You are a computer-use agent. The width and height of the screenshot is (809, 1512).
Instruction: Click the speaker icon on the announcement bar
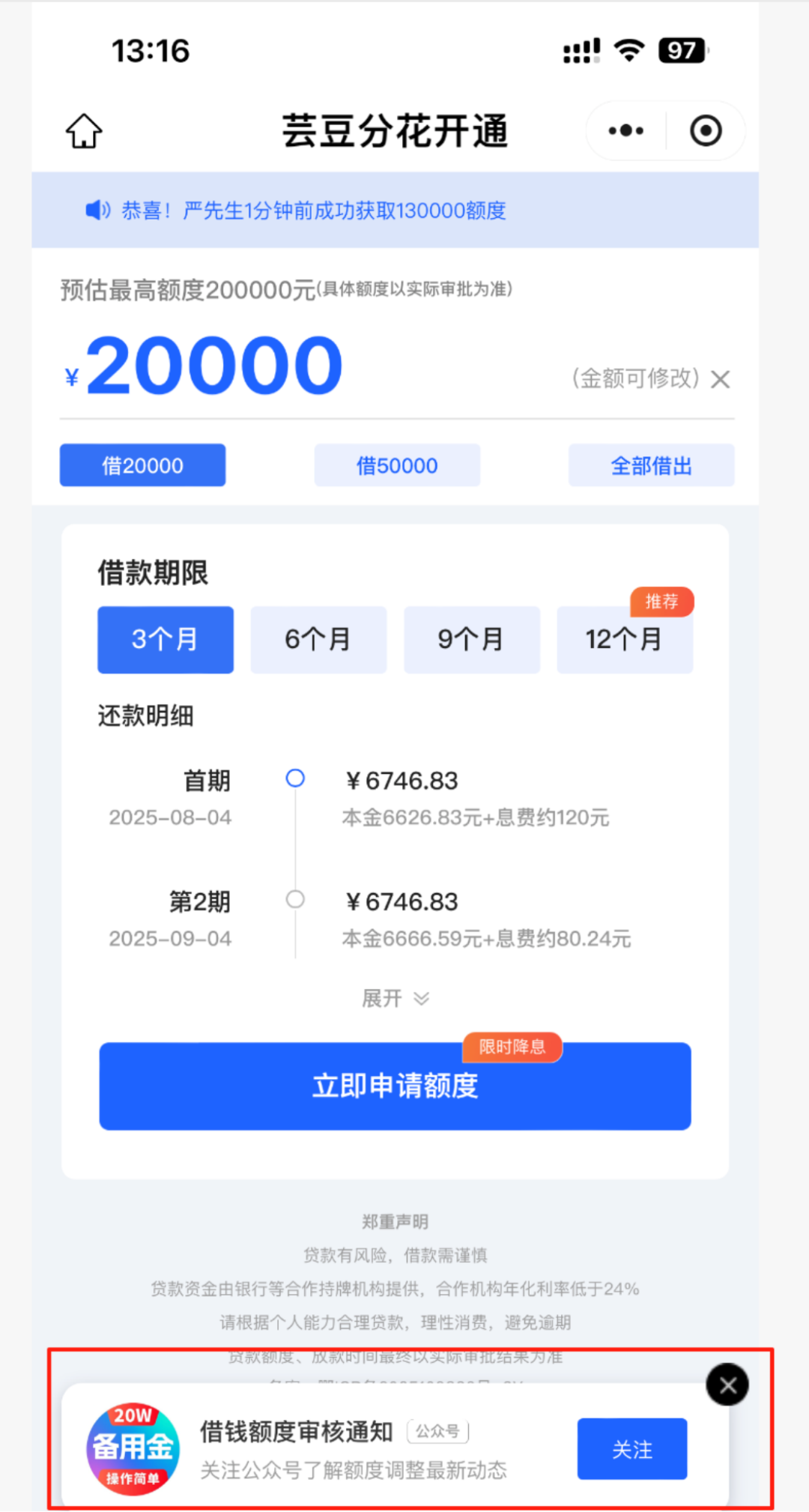coord(96,210)
